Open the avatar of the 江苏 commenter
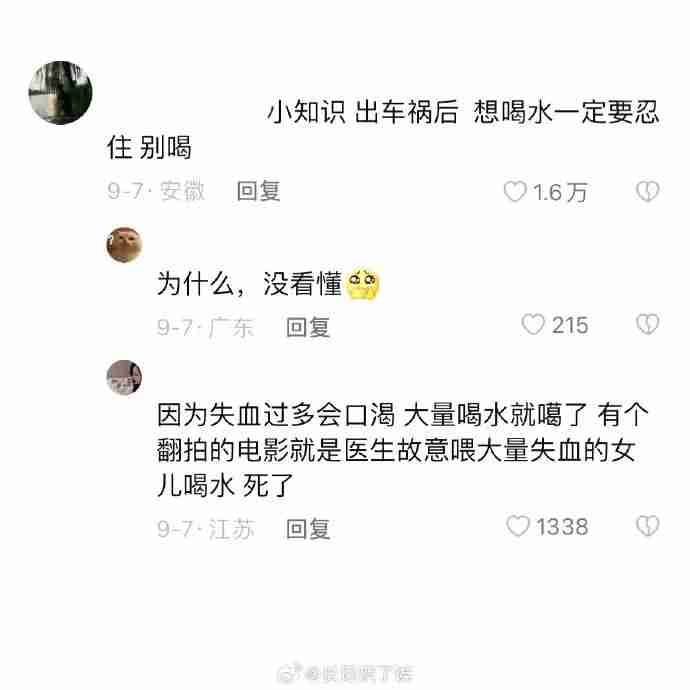Screen dimensions: 690x690 124,378
